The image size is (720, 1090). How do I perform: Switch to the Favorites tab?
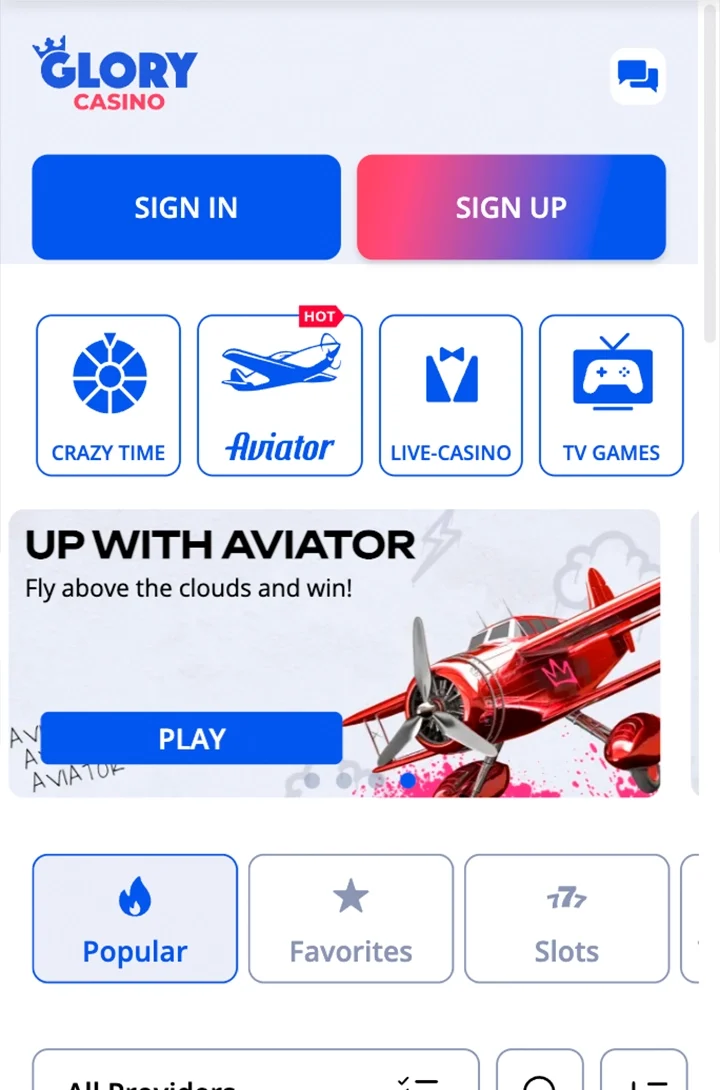click(351, 918)
